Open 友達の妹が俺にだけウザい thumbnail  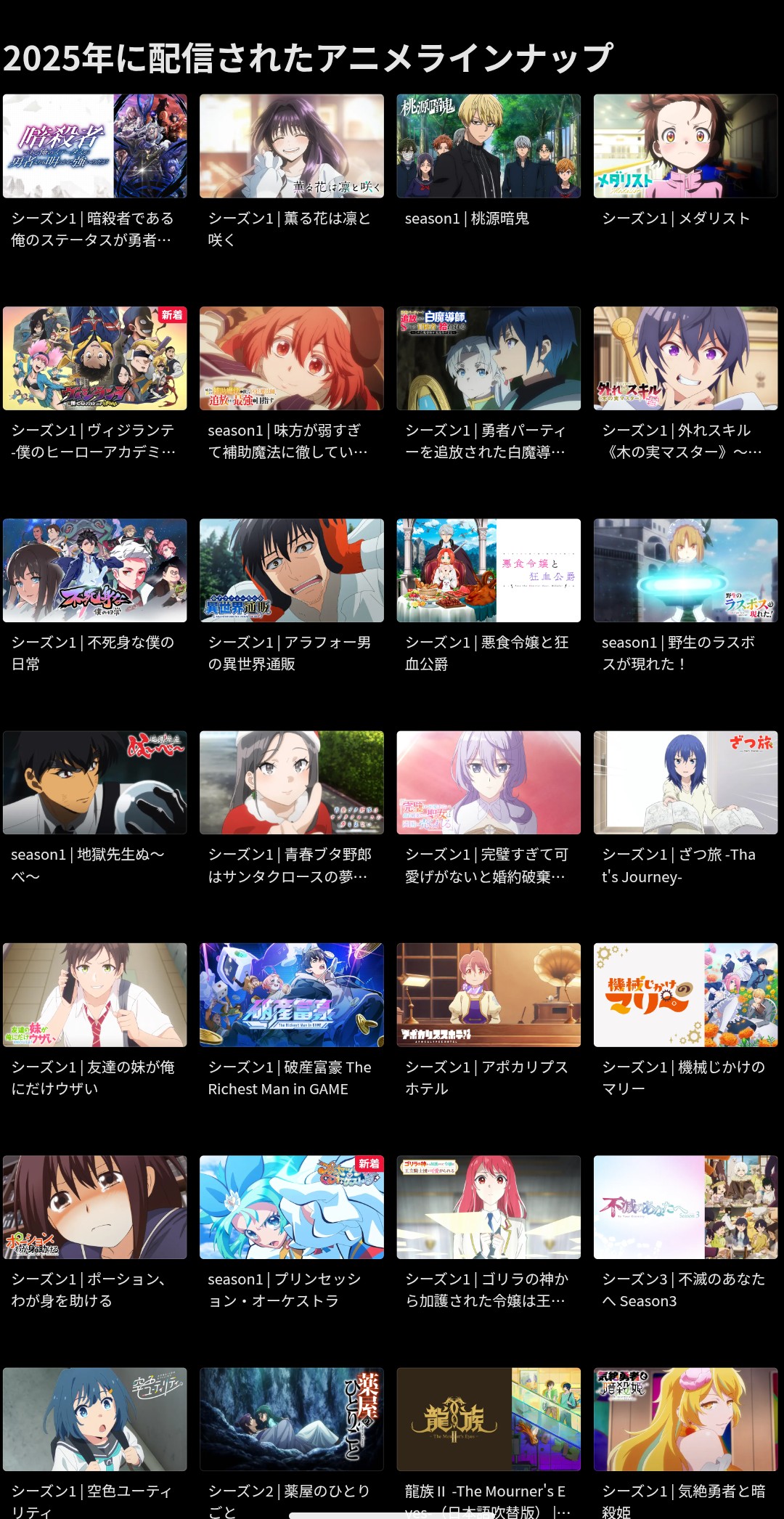(x=94, y=995)
